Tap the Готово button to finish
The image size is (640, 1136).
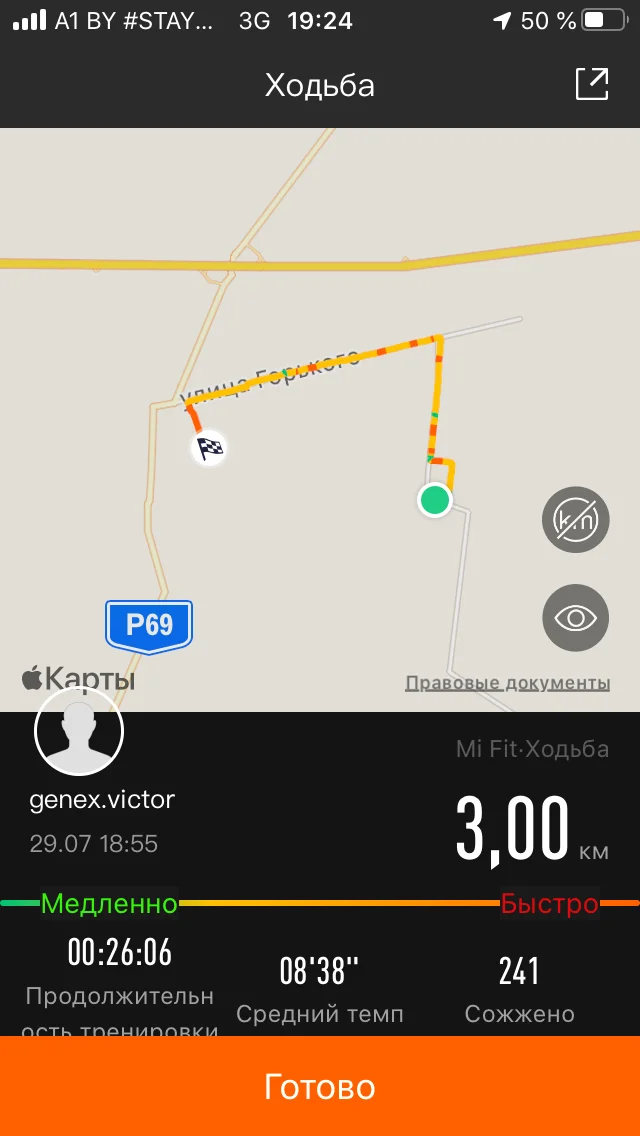[320, 1086]
